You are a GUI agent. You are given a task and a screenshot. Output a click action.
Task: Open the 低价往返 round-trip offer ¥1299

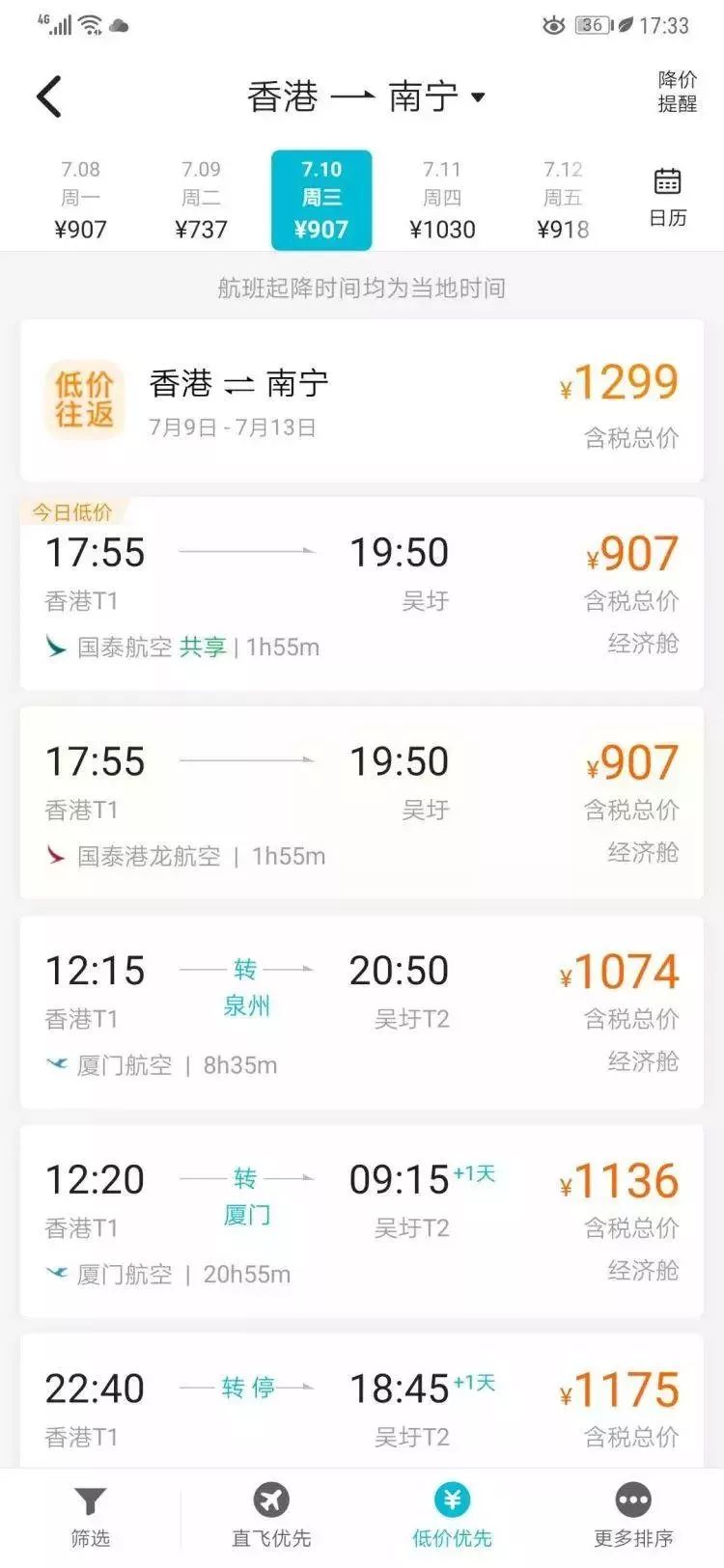tap(361, 400)
